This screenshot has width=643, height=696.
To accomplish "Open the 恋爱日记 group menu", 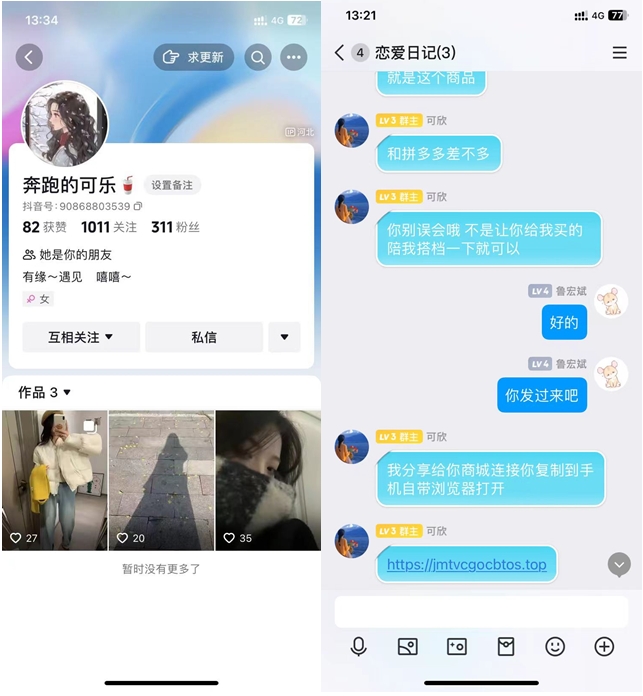I will (x=620, y=53).
